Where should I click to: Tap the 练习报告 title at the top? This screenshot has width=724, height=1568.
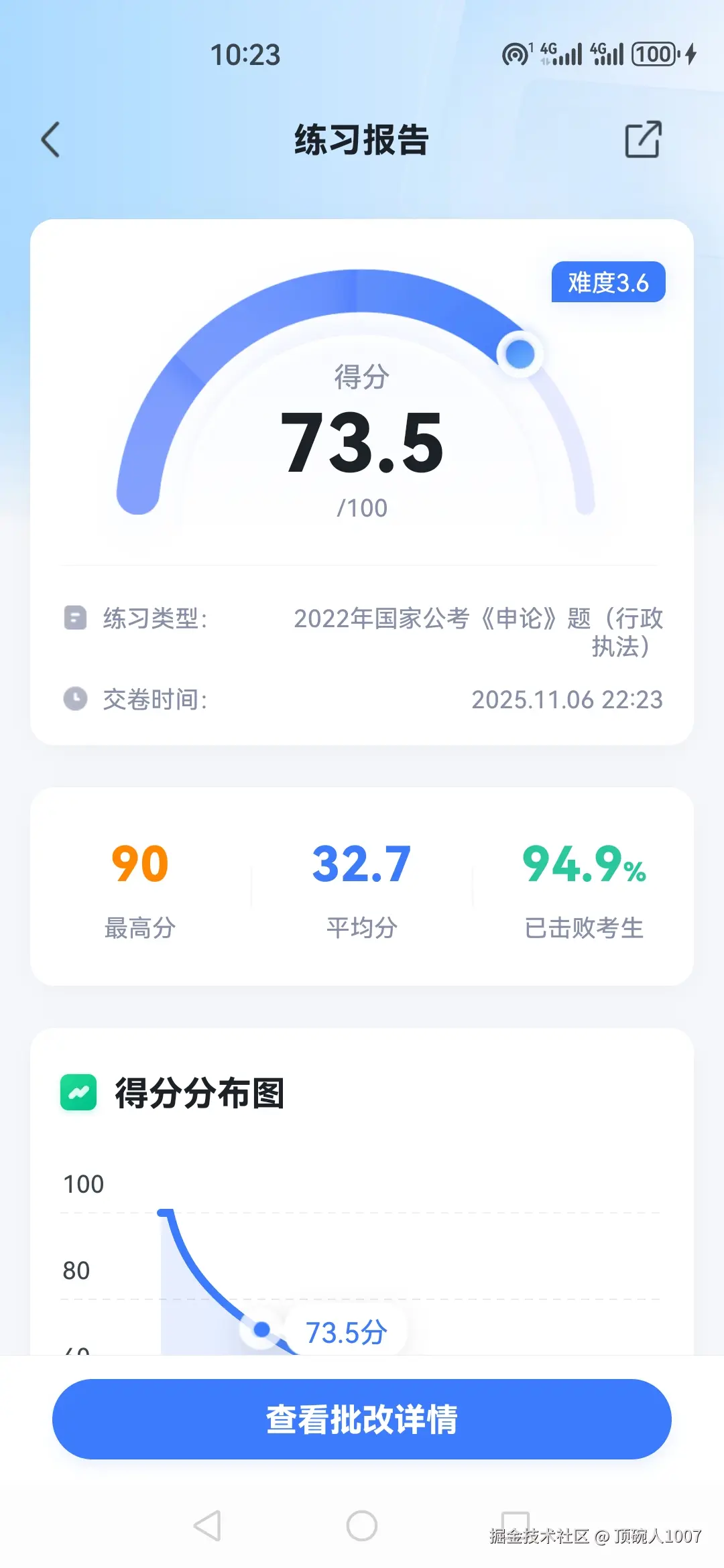[x=362, y=141]
